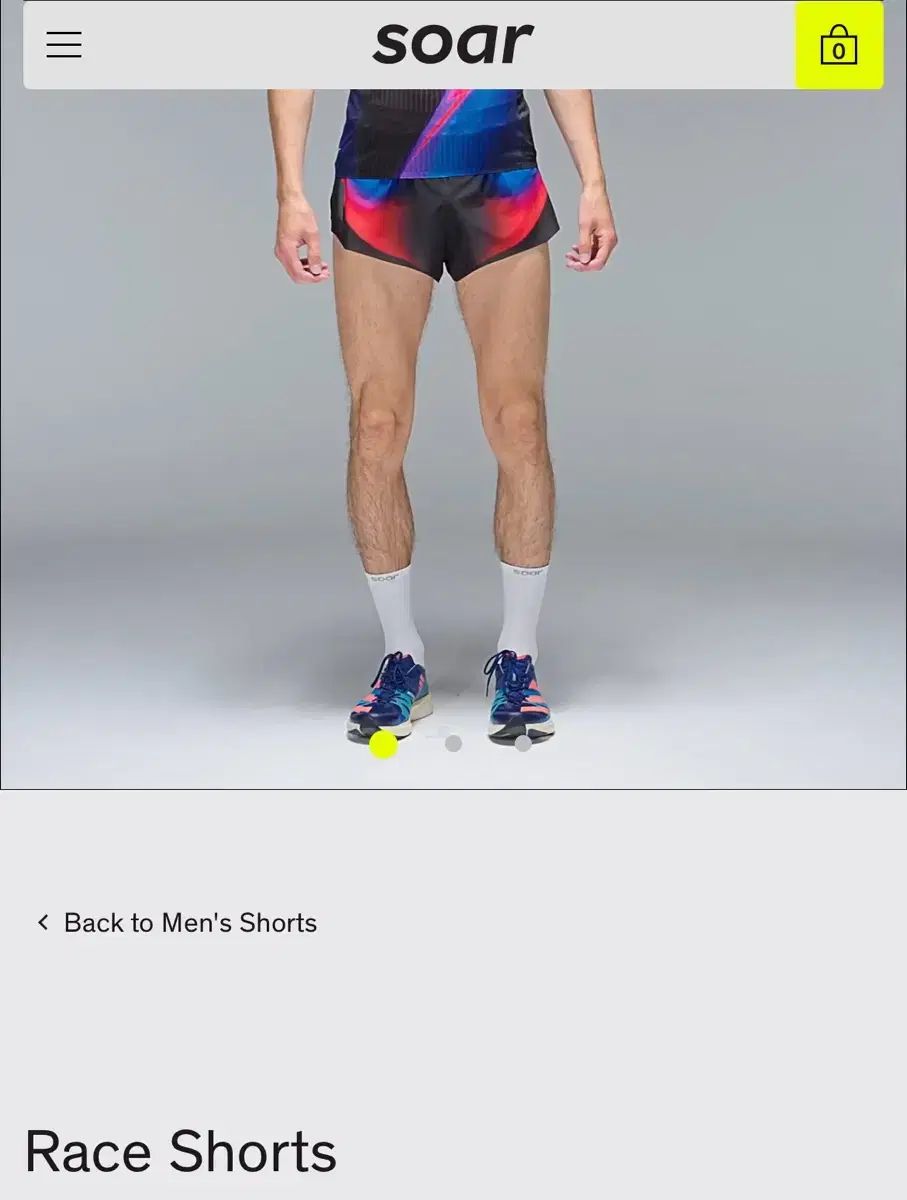This screenshot has height=1200, width=907.
Task: Show the second product image dot
Action: [453, 743]
